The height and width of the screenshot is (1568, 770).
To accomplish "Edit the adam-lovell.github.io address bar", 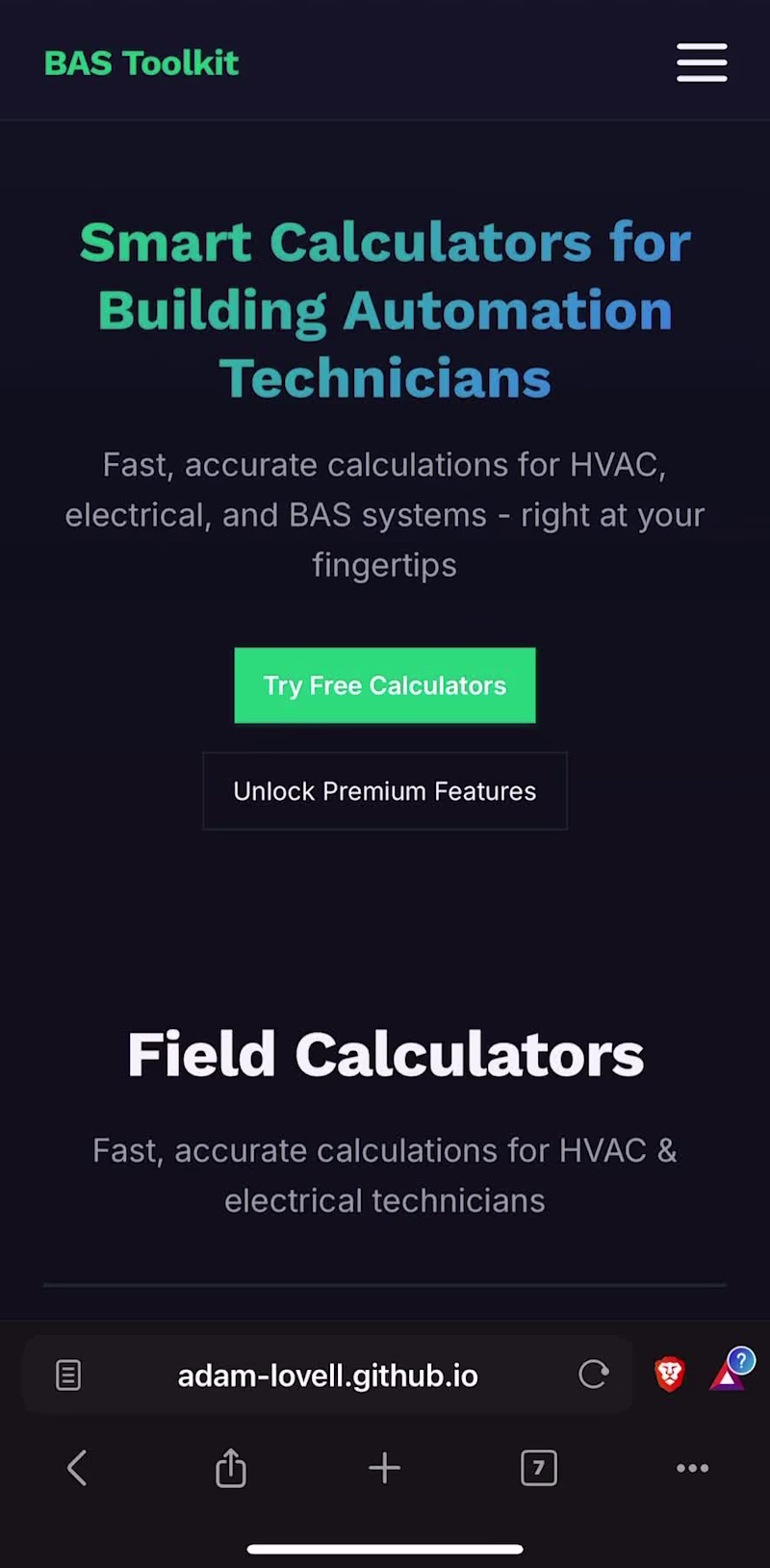I will [327, 1375].
